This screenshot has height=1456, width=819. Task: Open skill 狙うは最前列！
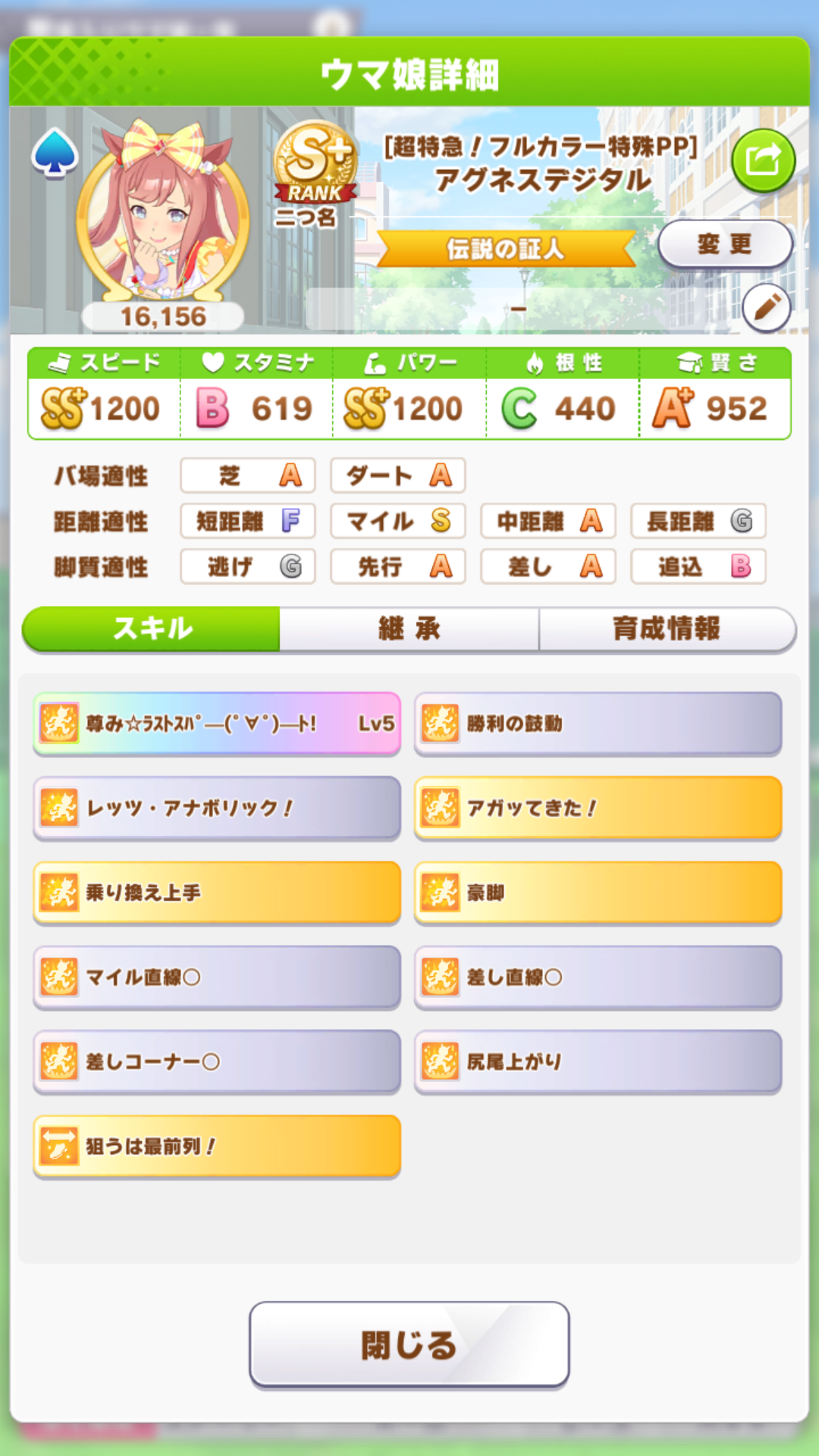click(217, 1146)
